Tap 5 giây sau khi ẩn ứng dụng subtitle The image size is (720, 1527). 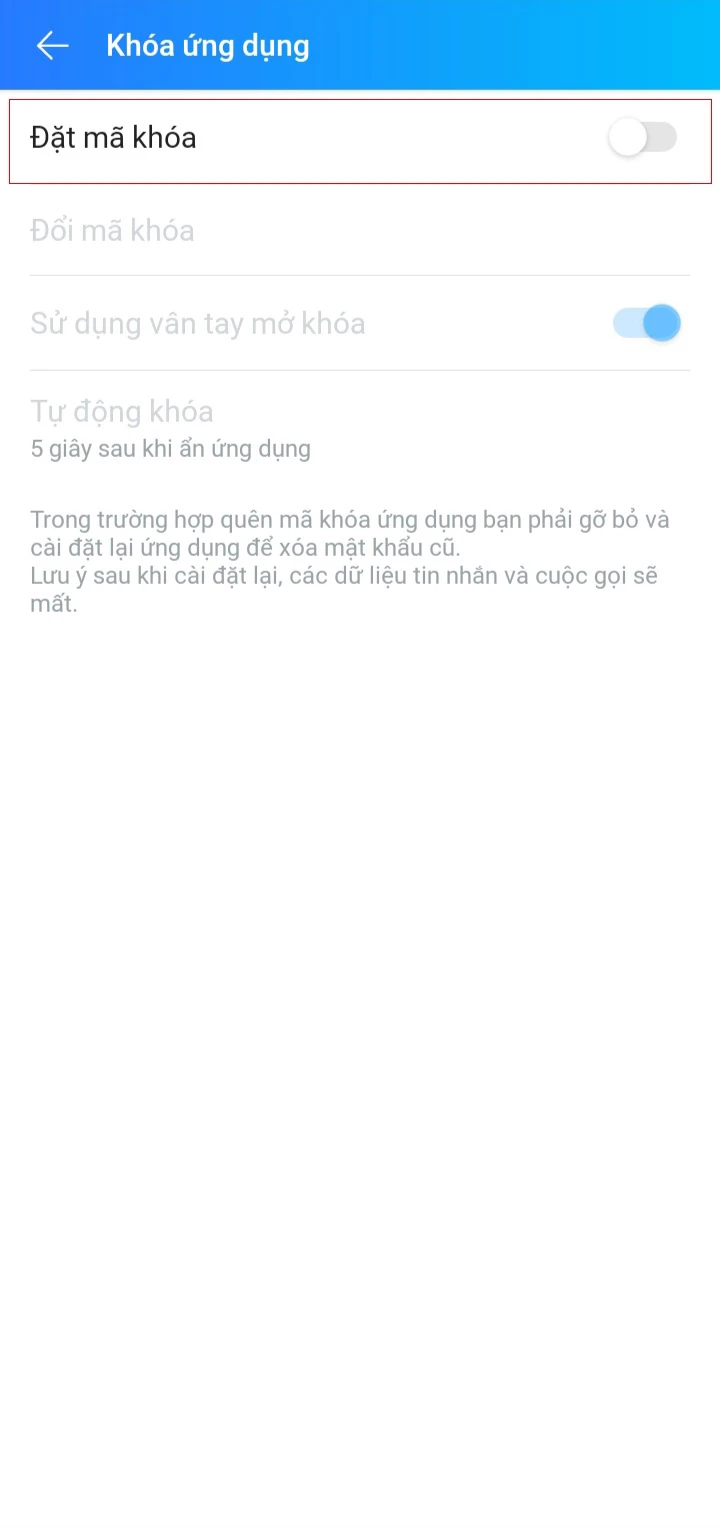[170, 448]
